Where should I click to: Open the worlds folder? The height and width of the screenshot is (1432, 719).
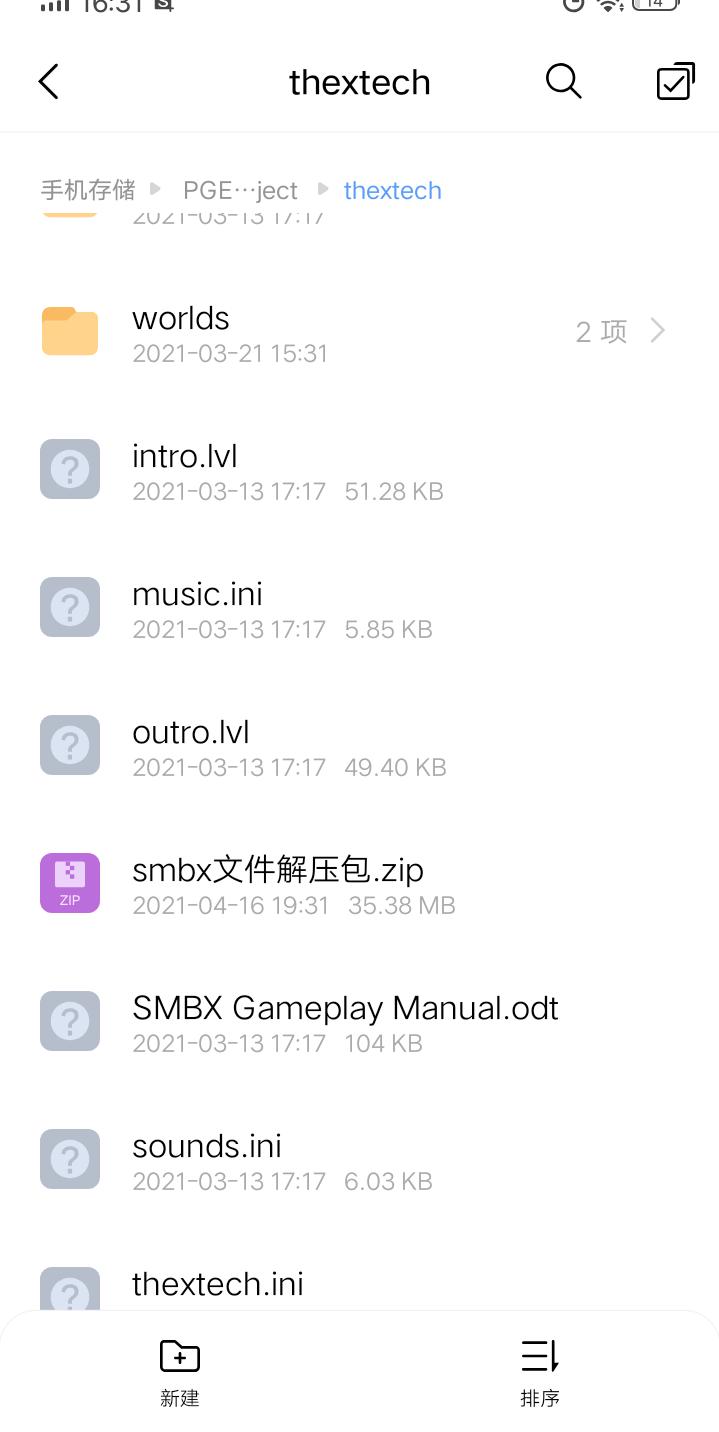359,332
